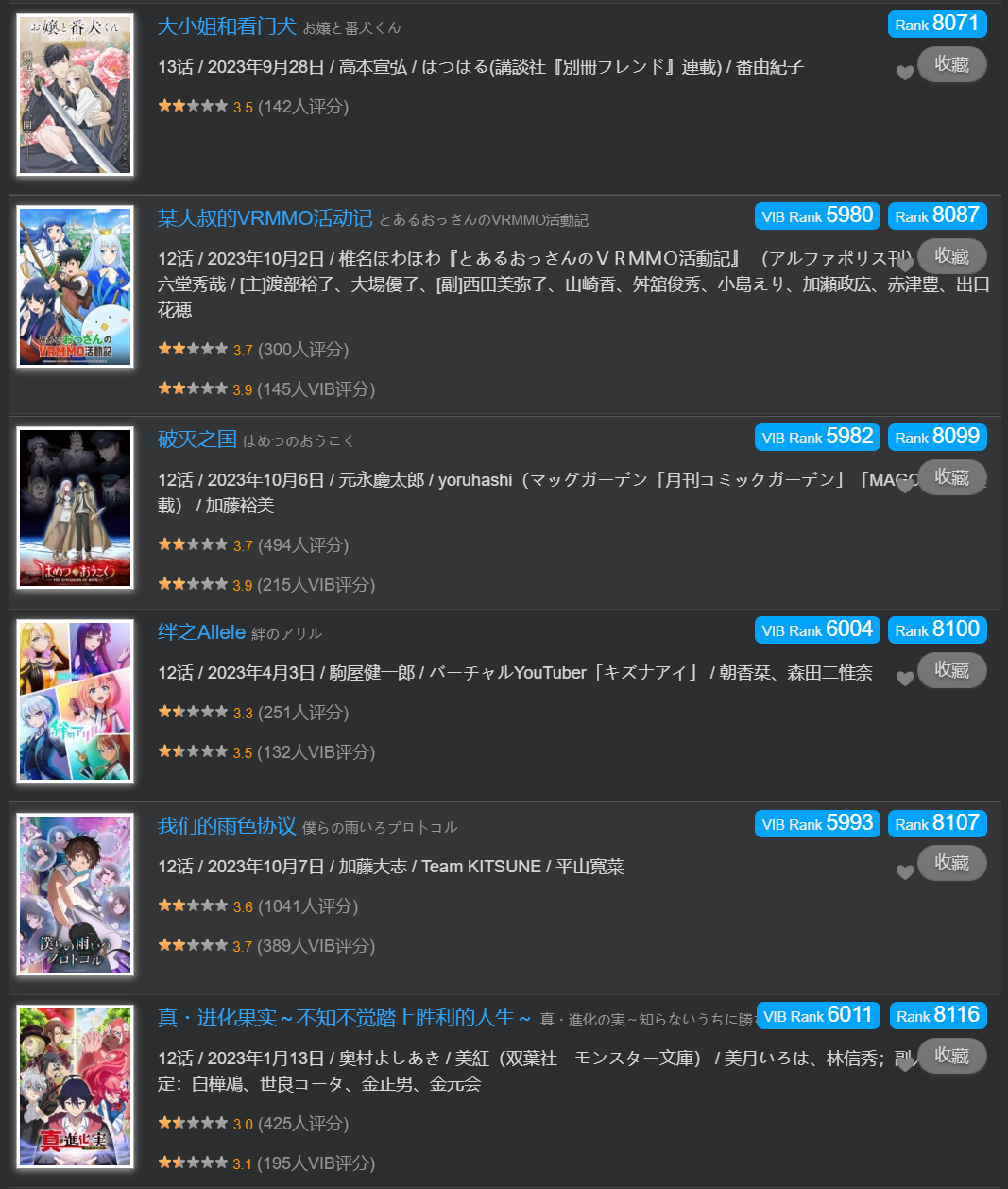Toggle the favorite heart for 真·进化果实
The height and width of the screenshot is (1189, 1008).
(x=904, y=1063)
